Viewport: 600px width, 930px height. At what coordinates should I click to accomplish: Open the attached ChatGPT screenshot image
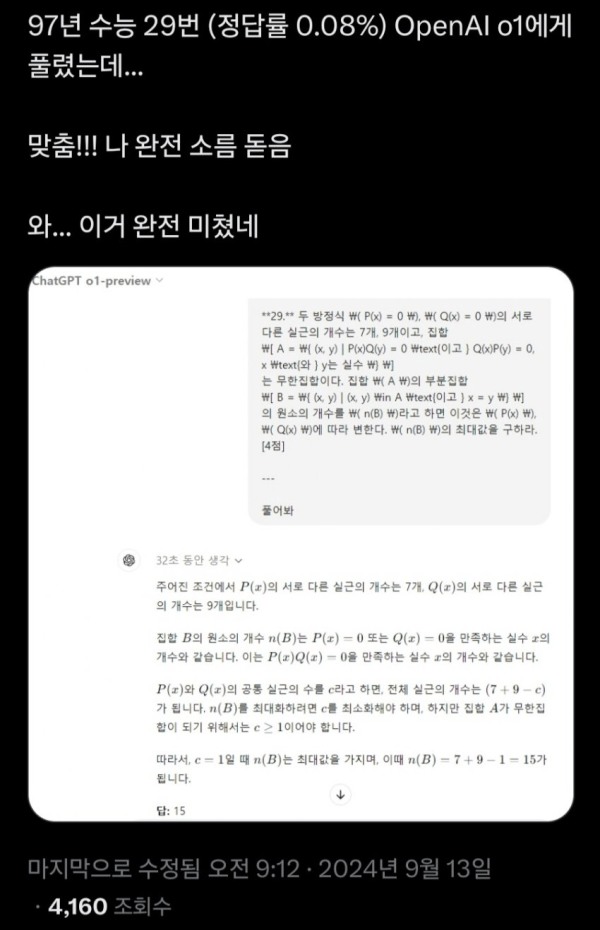pos(300,545)
